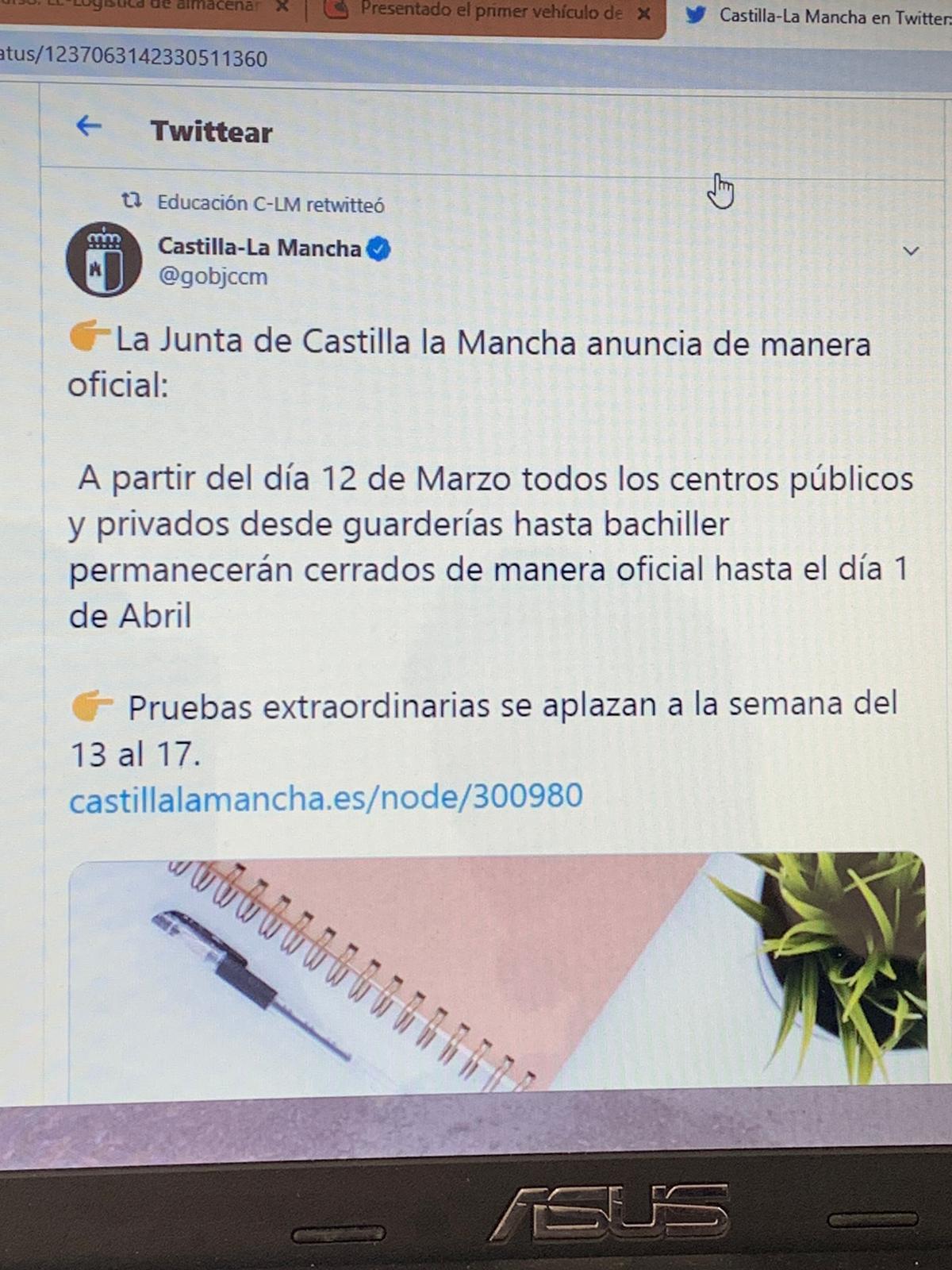Open the castillalamancha.es/node/300980 link
The height and width of the screenshot is (1270, 952).
point(325,796)
